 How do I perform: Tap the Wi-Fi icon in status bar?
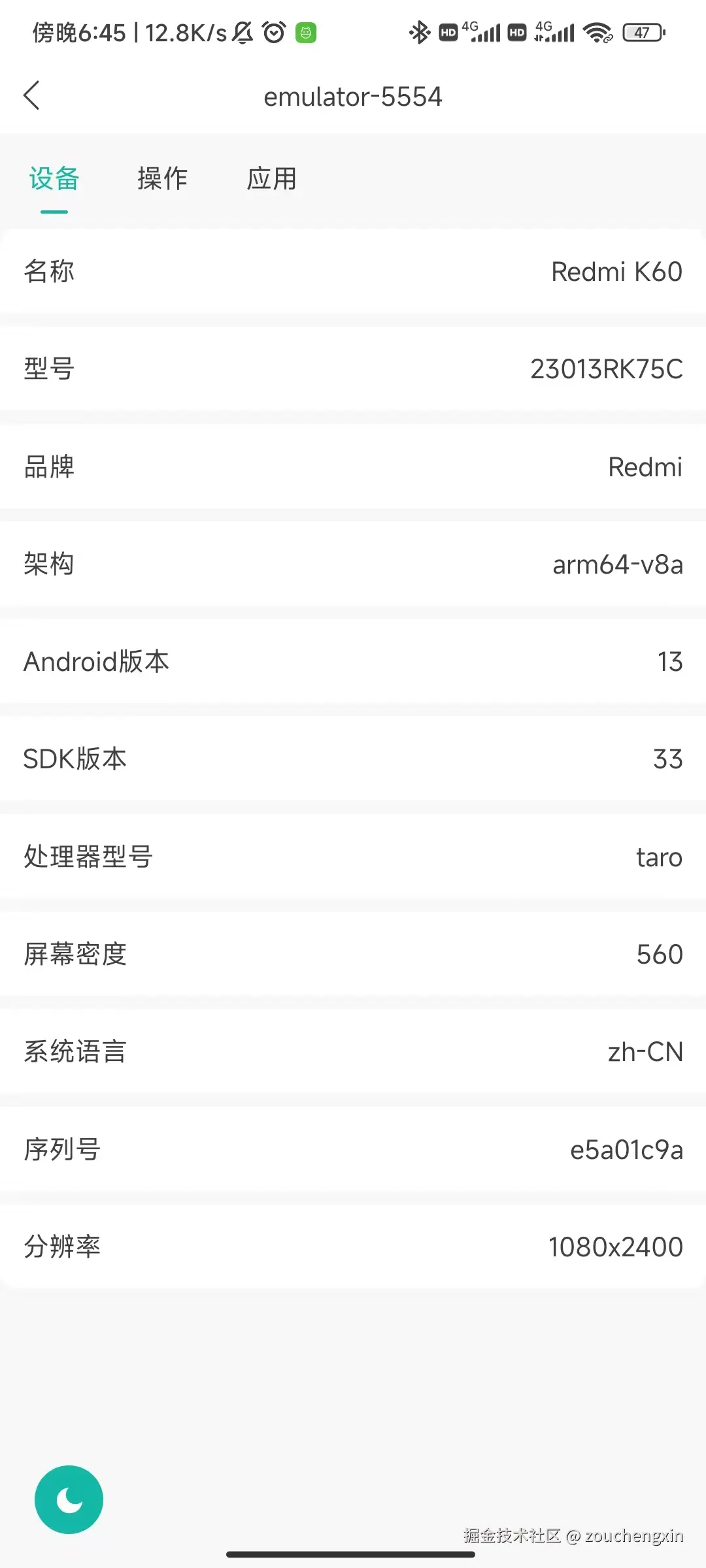click(598, 31)
